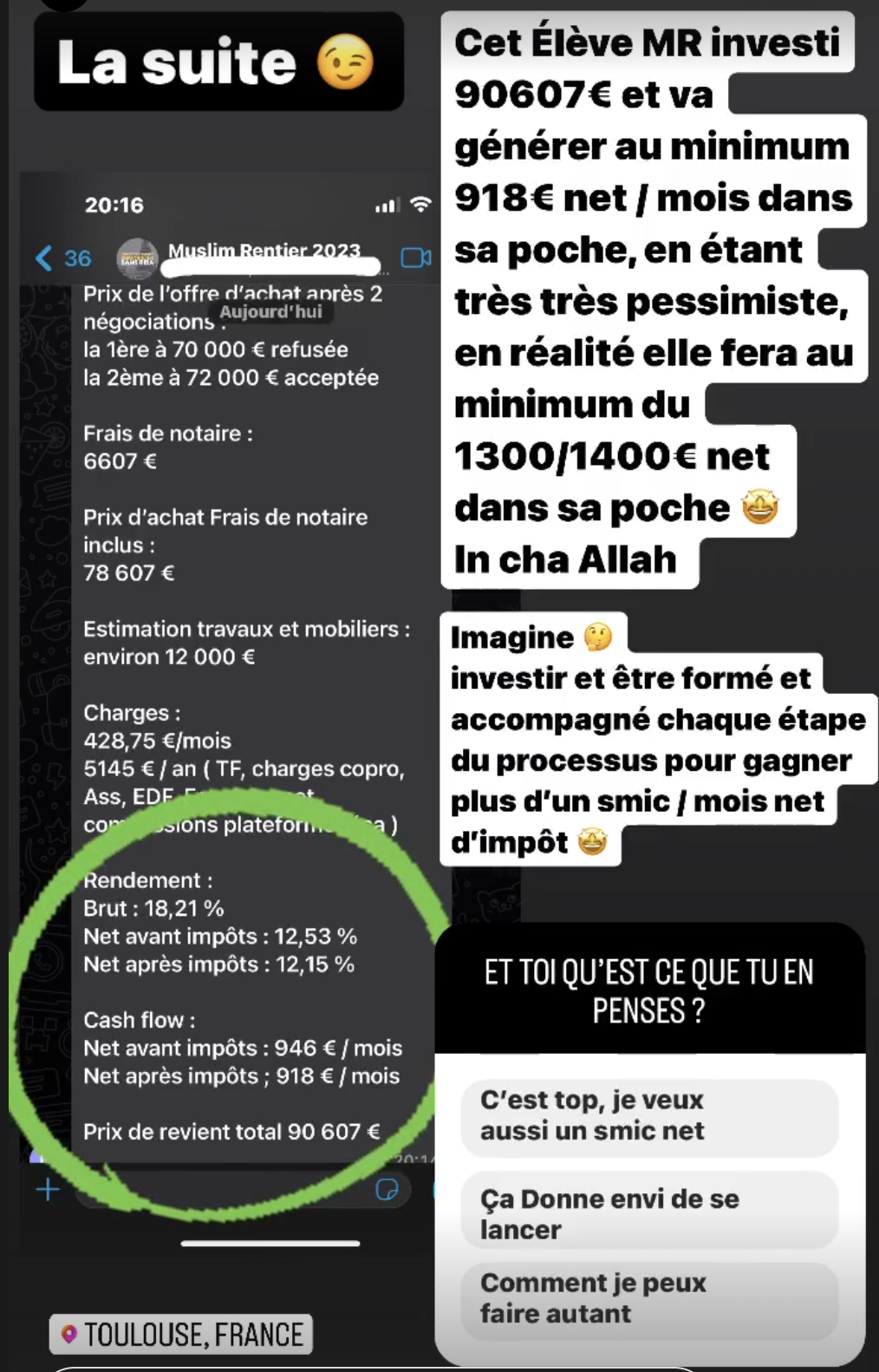The height and width of the screenshot is (1372, 879).
Task: Select "Comment je peux faire autant" answer
Action: click(x=648, y=1298)
